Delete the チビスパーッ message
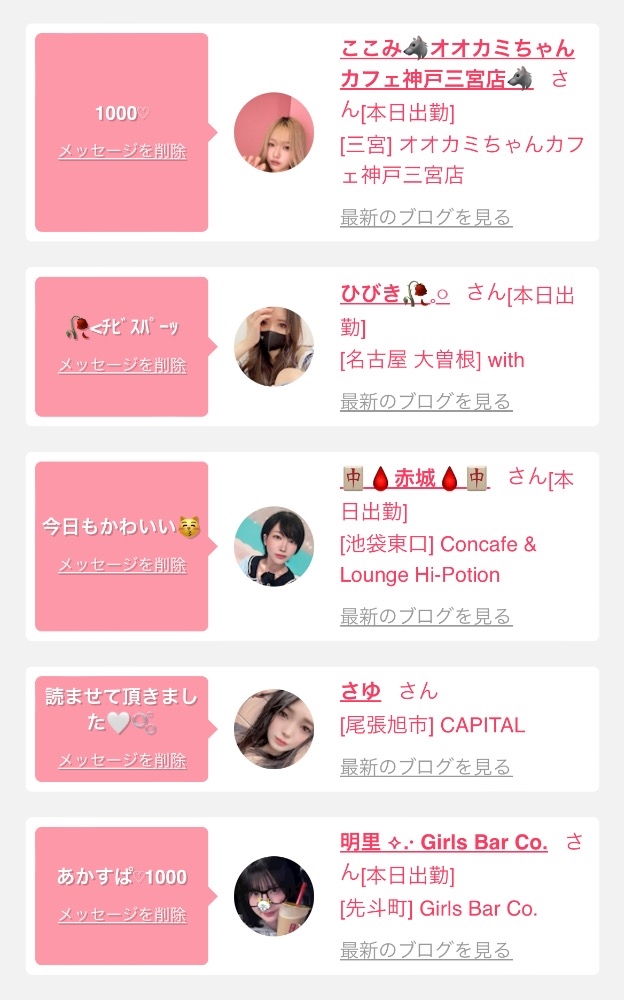Viewport: 624px width, 1000px height. click(123, 365)
